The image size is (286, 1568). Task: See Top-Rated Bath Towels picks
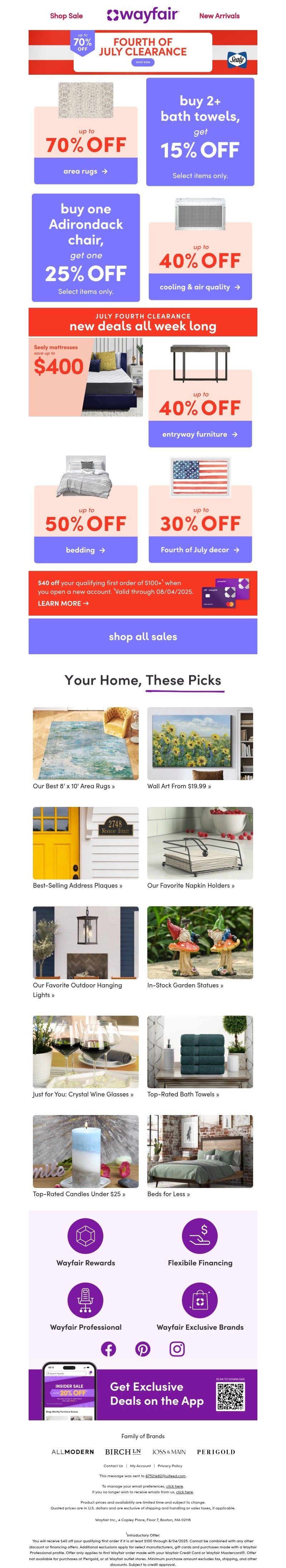183,1094
